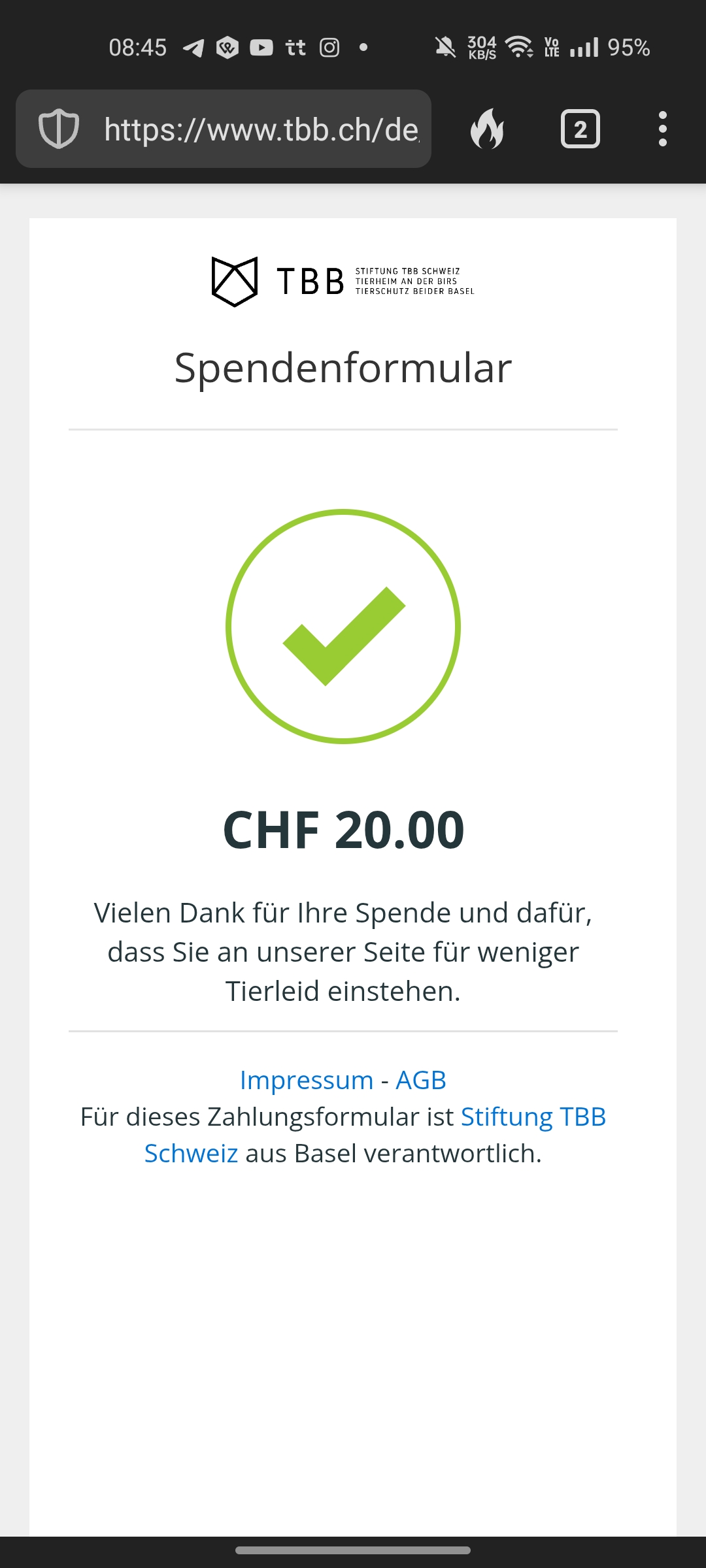Image resolution: width=706 pixels, height=1568 pixels.
Task: Open the tabs switcher showing 2 tabs
Action: pos(580,129)
